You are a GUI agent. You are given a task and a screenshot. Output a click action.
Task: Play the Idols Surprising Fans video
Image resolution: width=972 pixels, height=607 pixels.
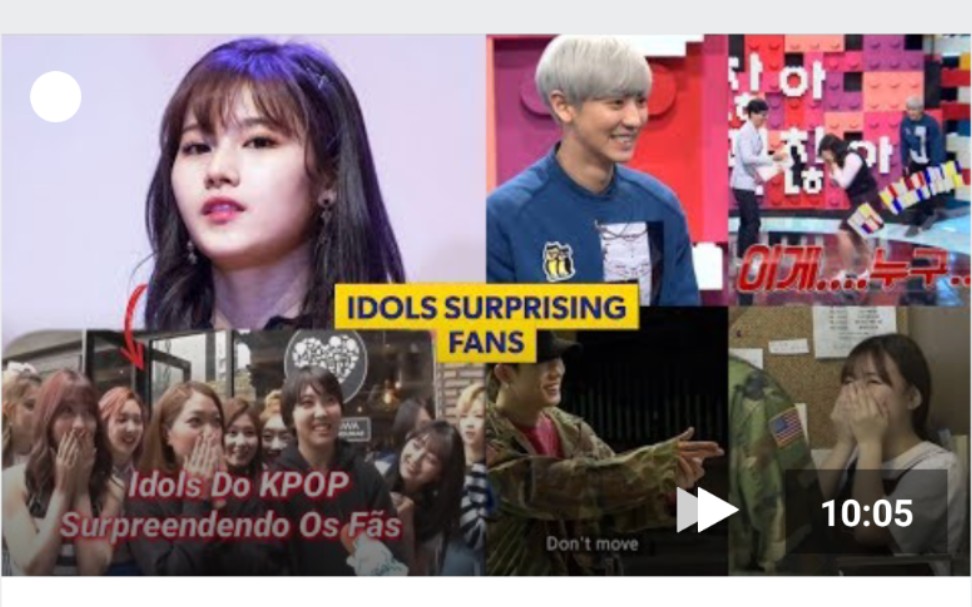click(707, 511)
